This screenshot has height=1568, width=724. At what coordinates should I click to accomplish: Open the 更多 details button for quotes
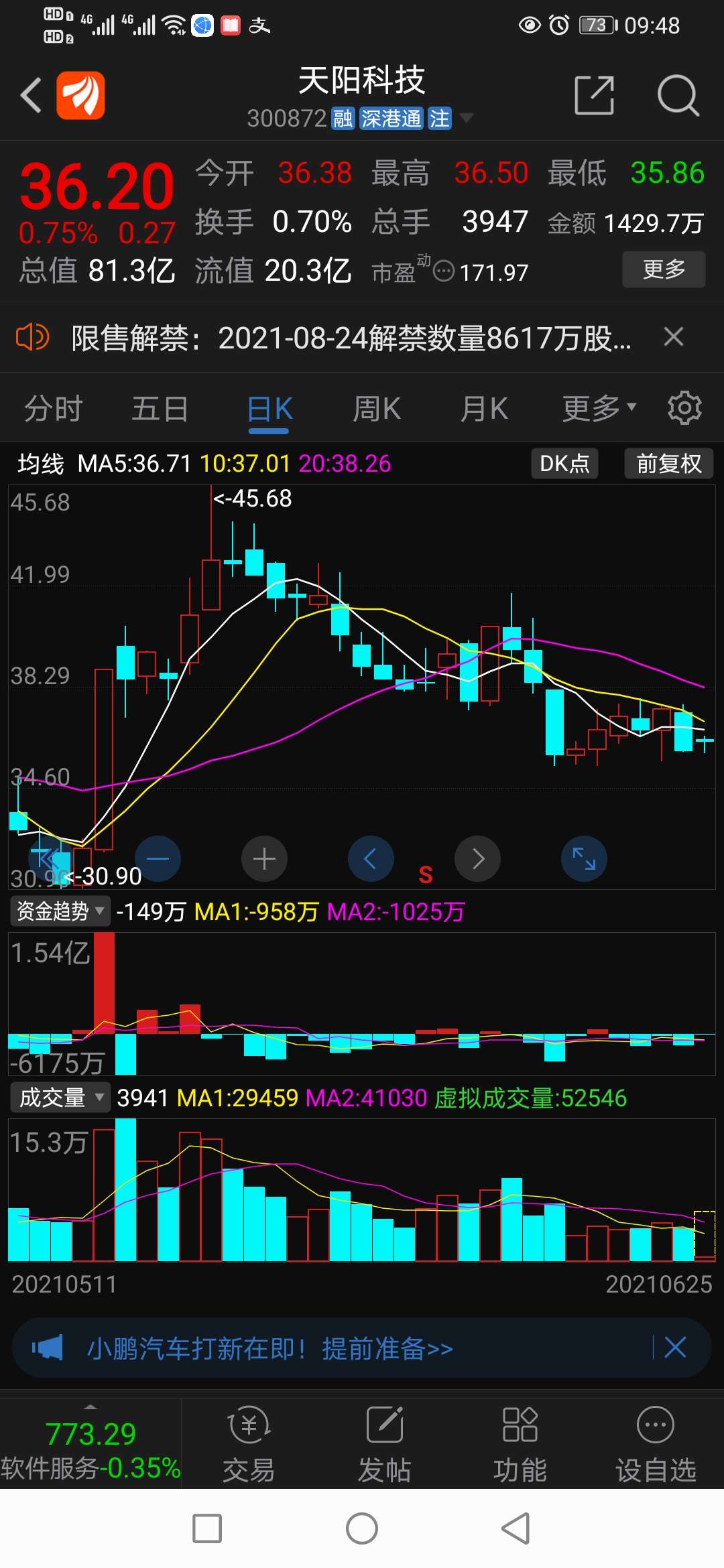[663, 269]
